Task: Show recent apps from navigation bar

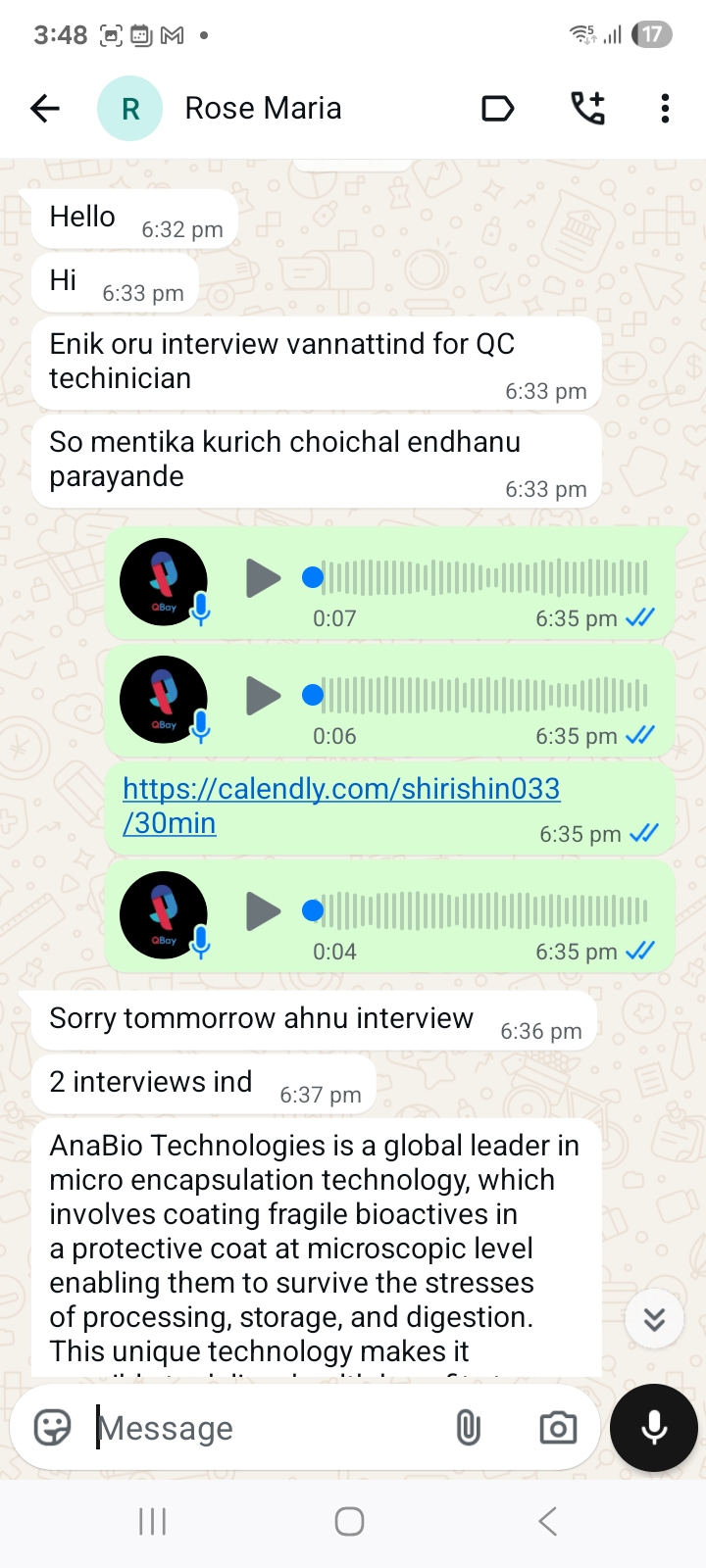Action: coord(153,1521)
